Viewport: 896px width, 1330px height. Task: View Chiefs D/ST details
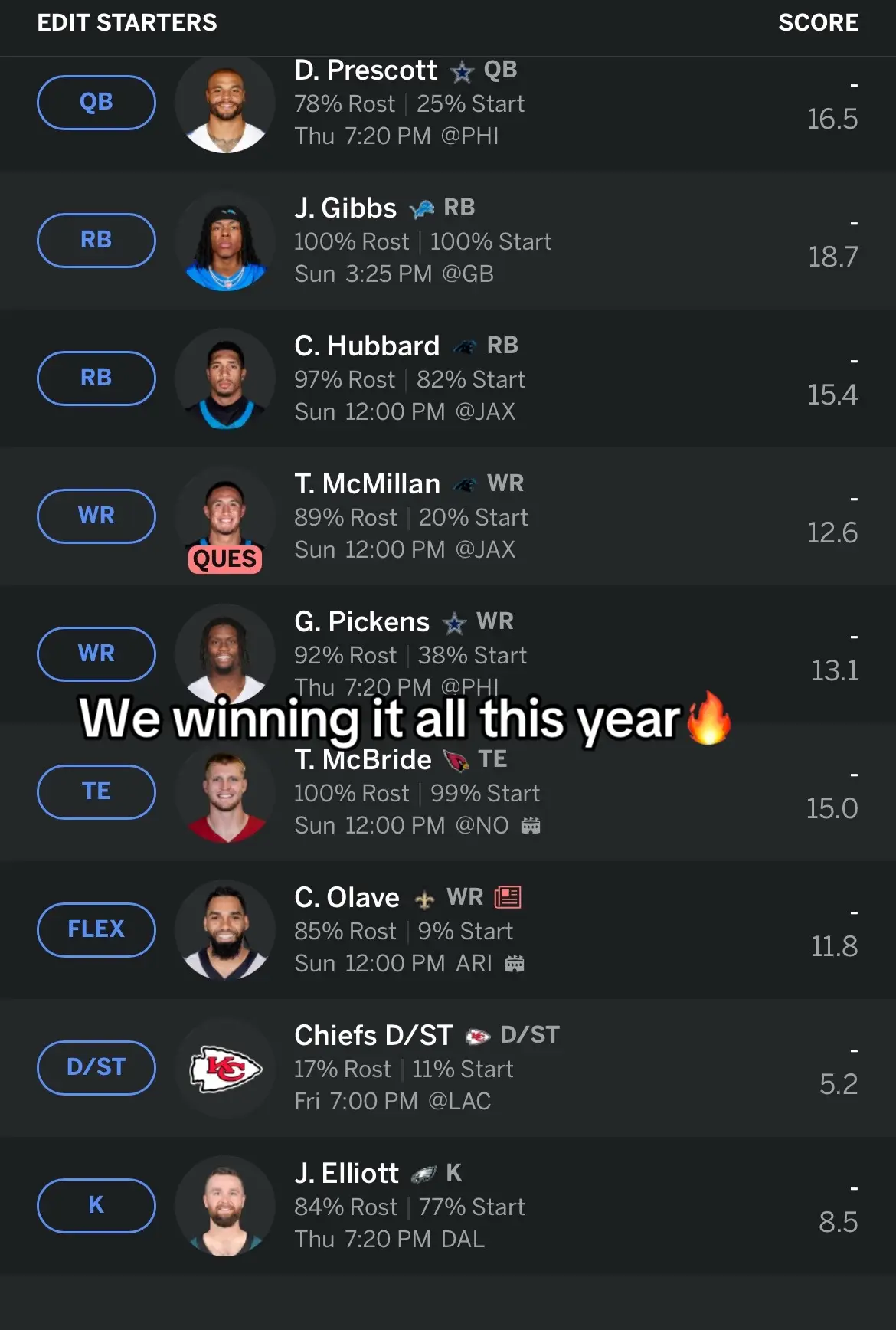click(x=373, y=1036)
